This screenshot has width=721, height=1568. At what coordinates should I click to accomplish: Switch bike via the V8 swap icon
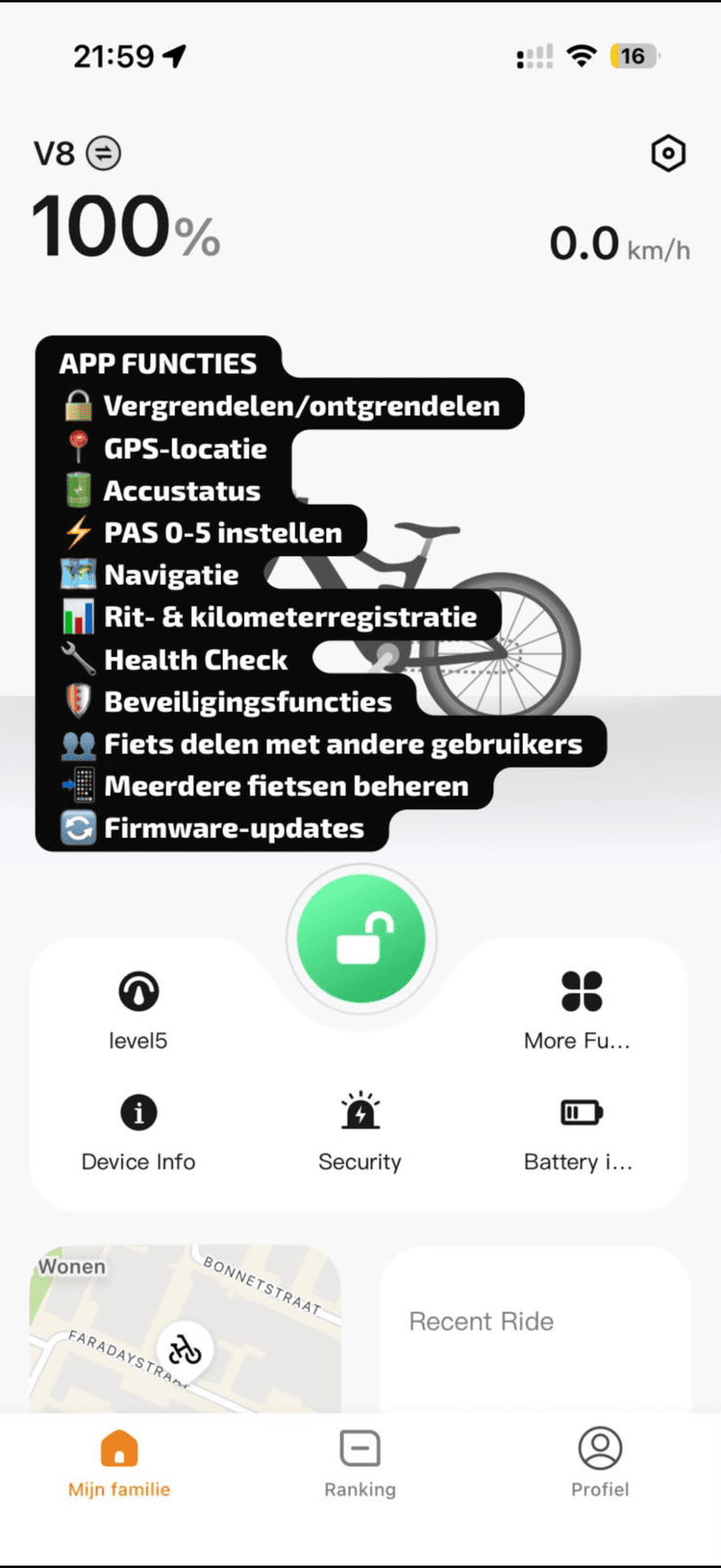pyautogui.click(x=104, y=153)
